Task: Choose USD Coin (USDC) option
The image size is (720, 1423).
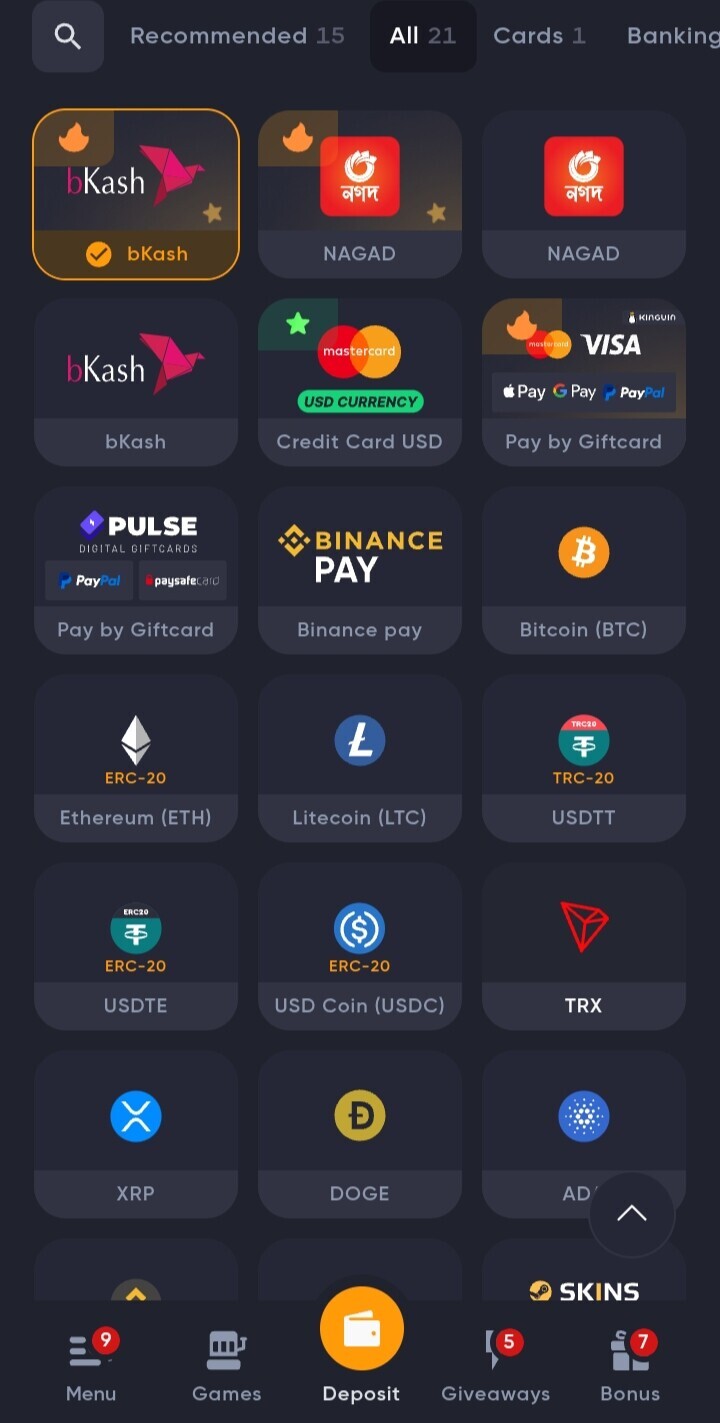Action: 360,946
